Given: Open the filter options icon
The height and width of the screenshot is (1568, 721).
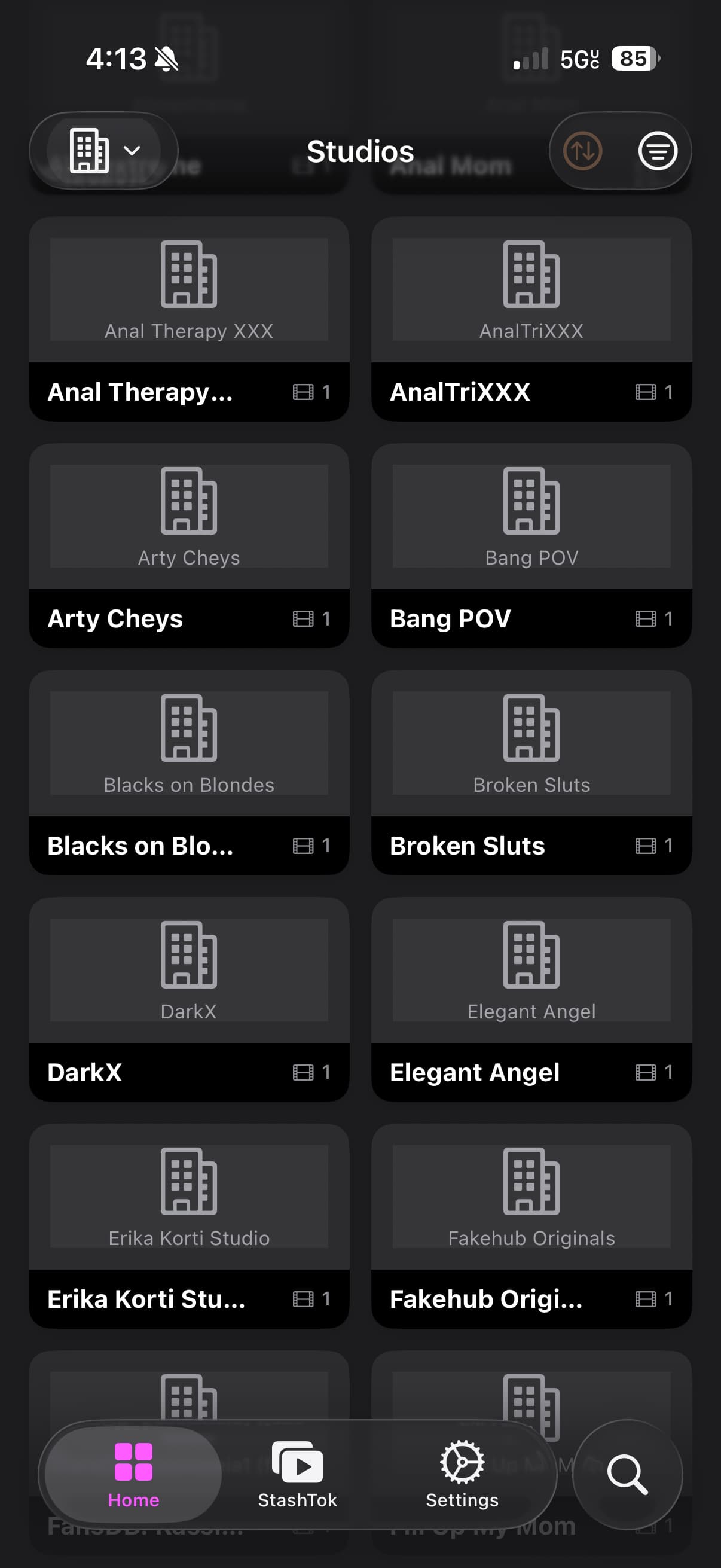Looking at the screenshot, I should (x=657, y=150).
